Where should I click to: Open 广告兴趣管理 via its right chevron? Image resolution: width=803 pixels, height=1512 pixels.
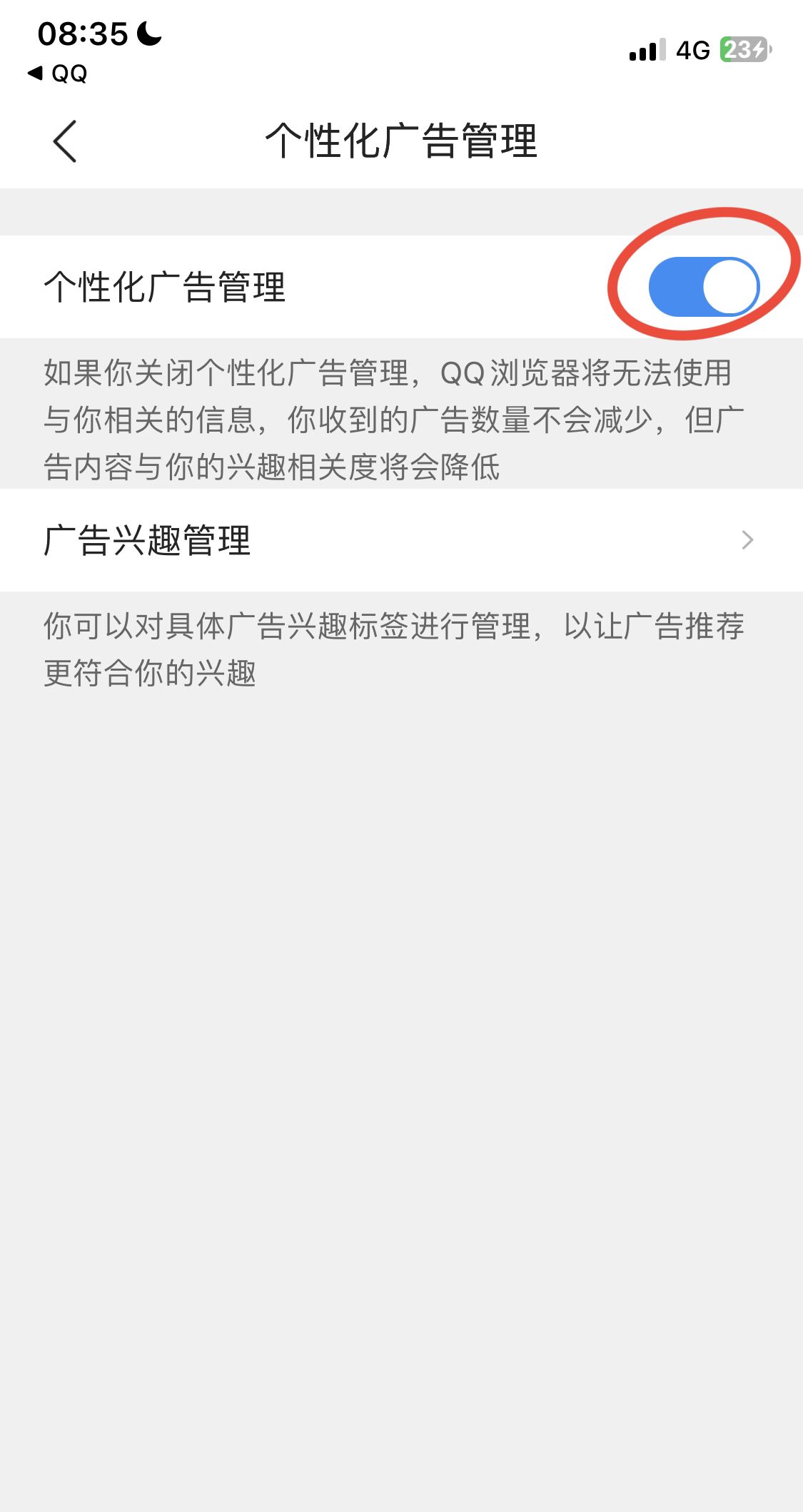pyautogui.click(x=747, y=541)
